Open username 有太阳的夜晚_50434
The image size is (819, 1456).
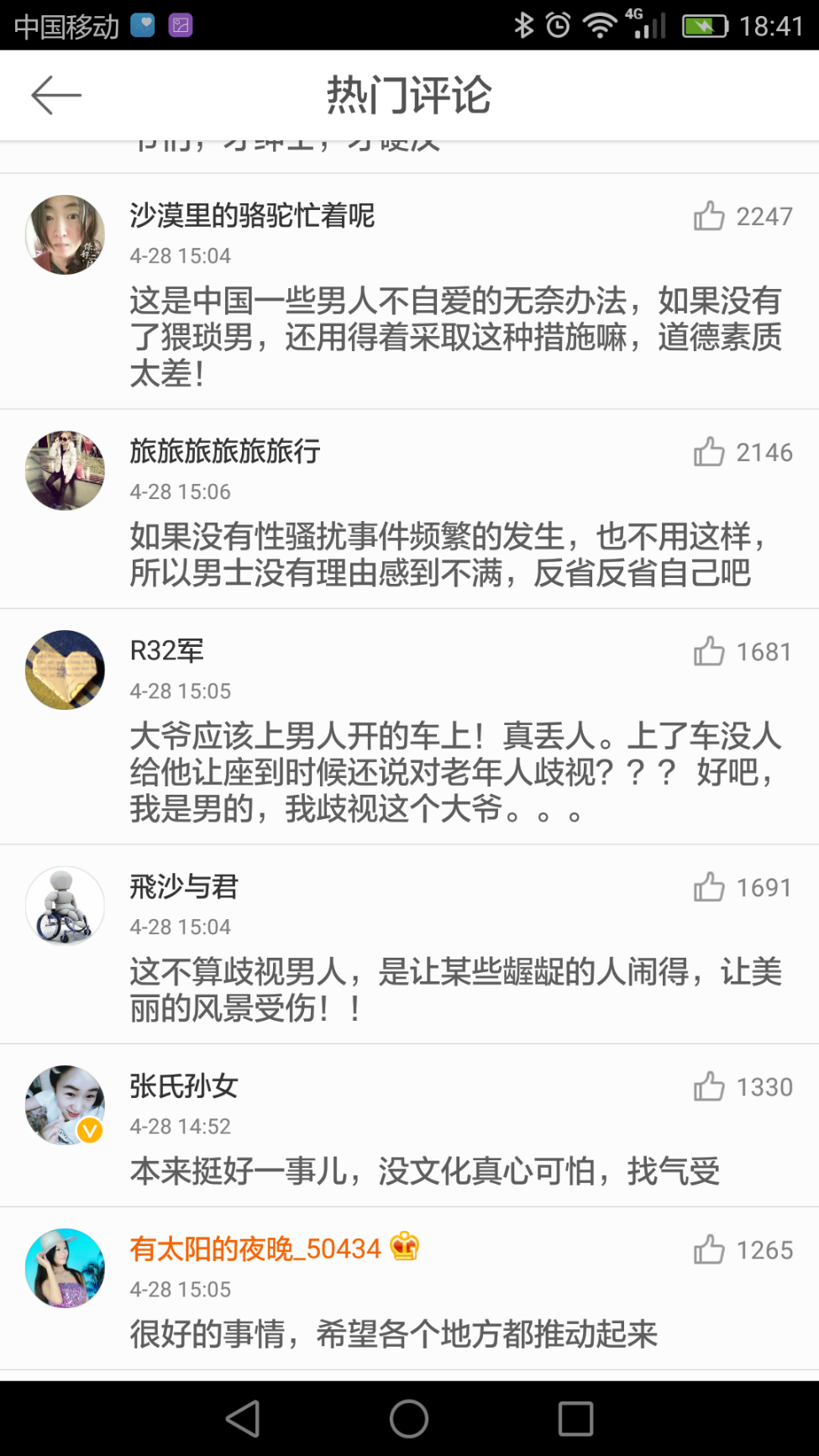pyautogui.click(x=255, y=1248)
